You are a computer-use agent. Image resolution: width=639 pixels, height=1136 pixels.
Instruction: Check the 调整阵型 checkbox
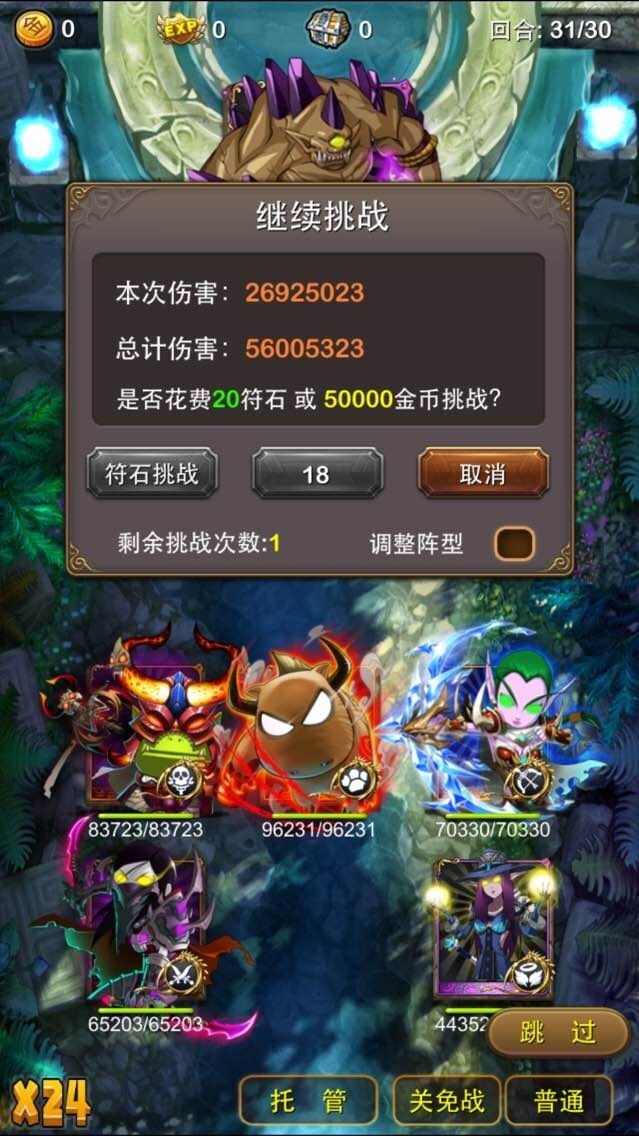click(x=514, y=544)
